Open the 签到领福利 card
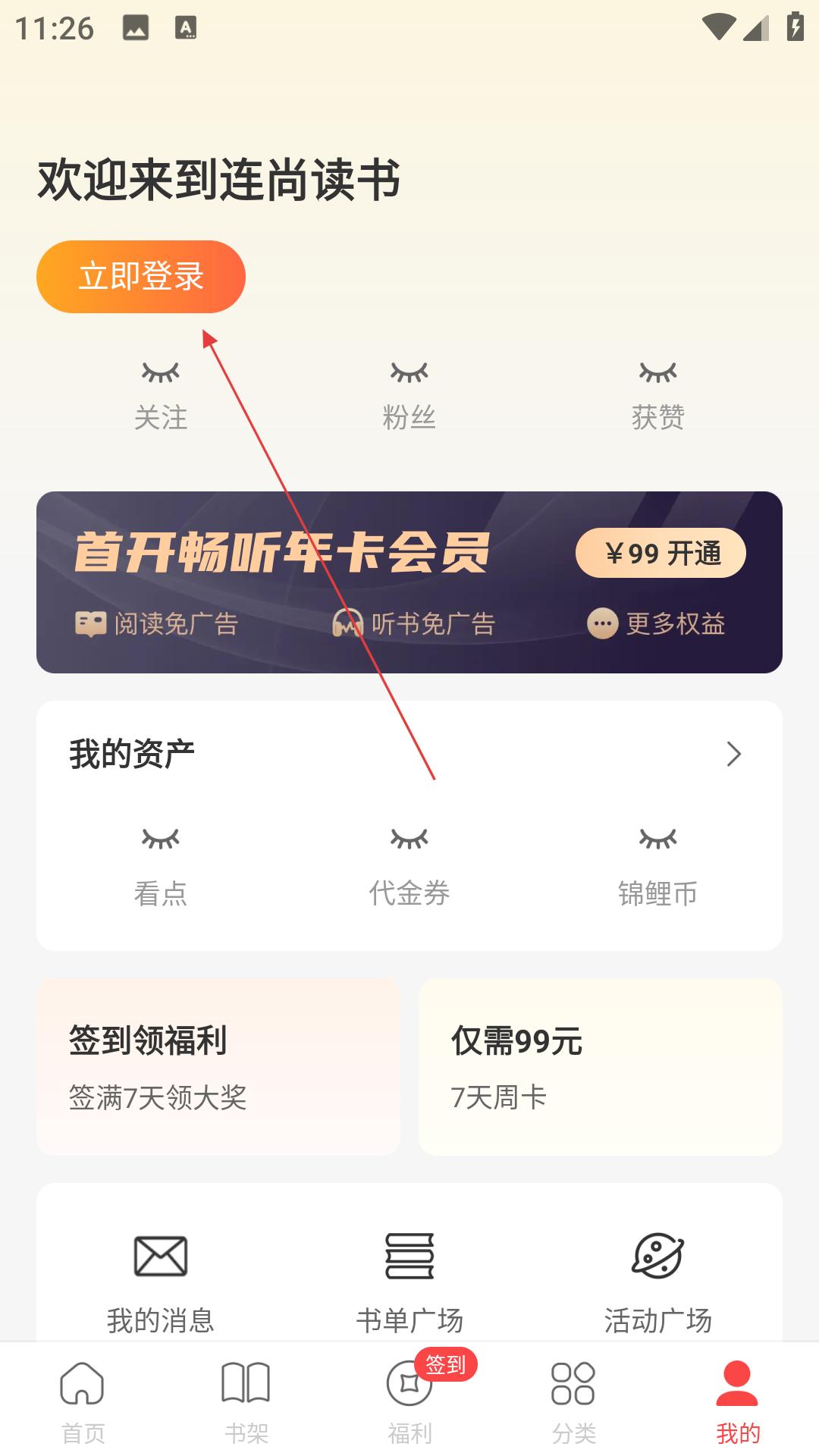This screenshot has width=819, height=1456. 218,1066
